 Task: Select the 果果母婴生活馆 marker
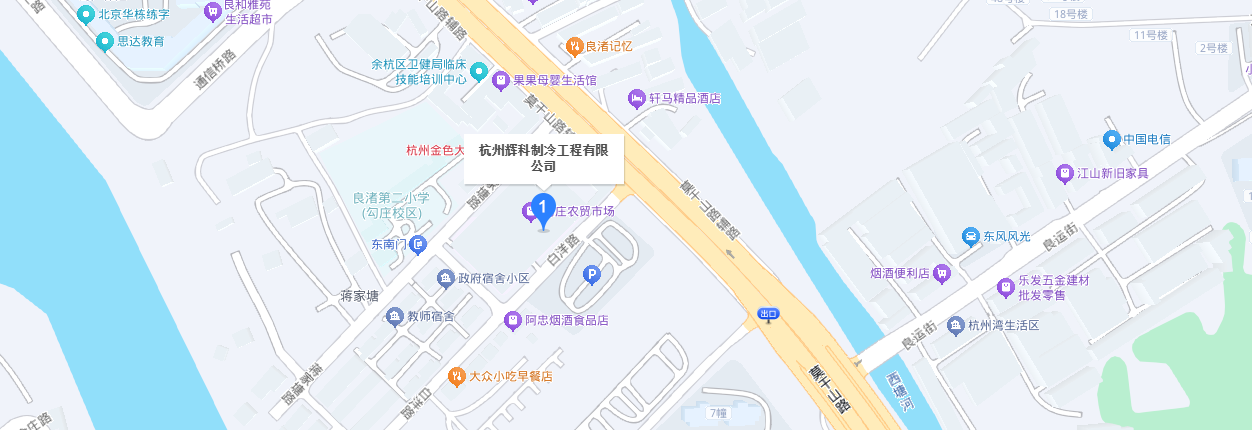coord(501,80)
